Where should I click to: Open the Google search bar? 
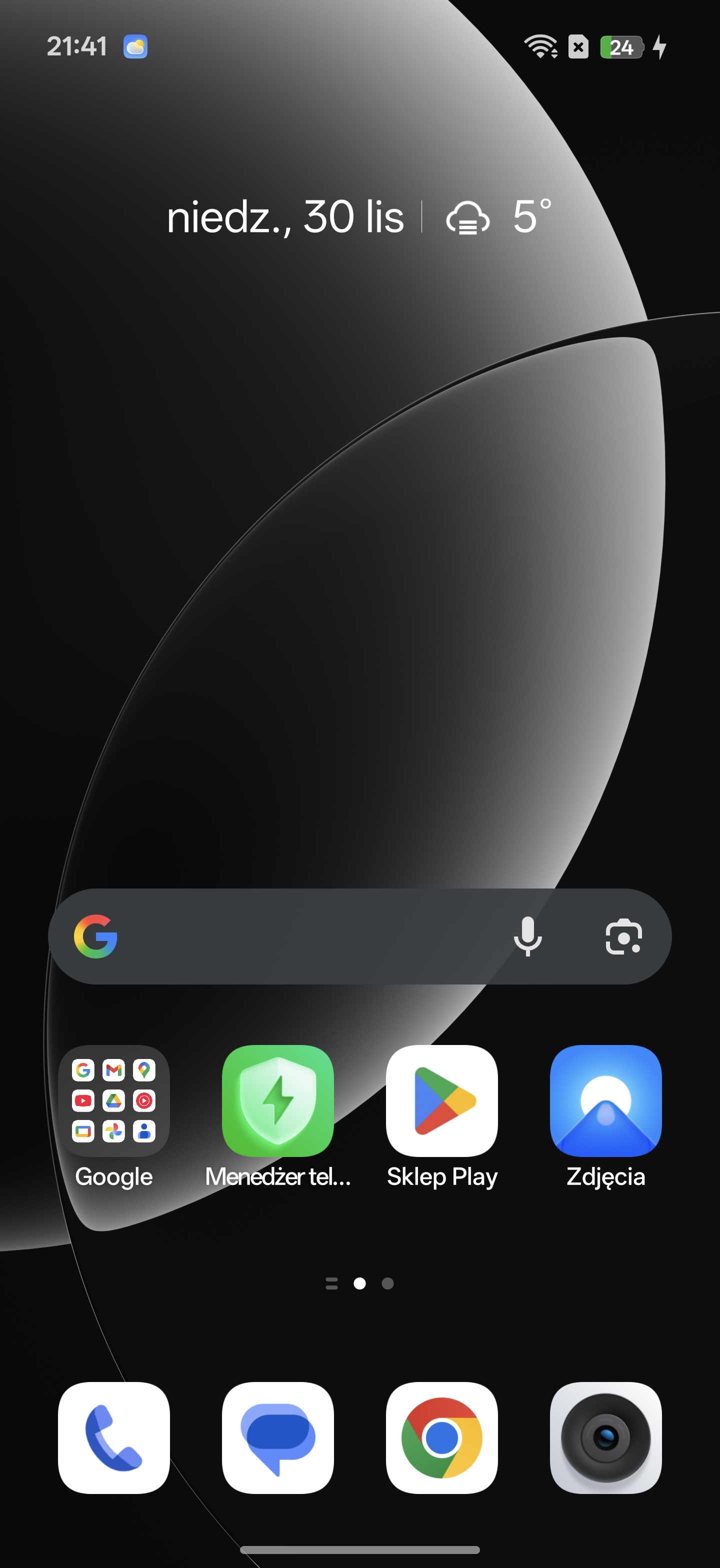(x=304, y=936)
